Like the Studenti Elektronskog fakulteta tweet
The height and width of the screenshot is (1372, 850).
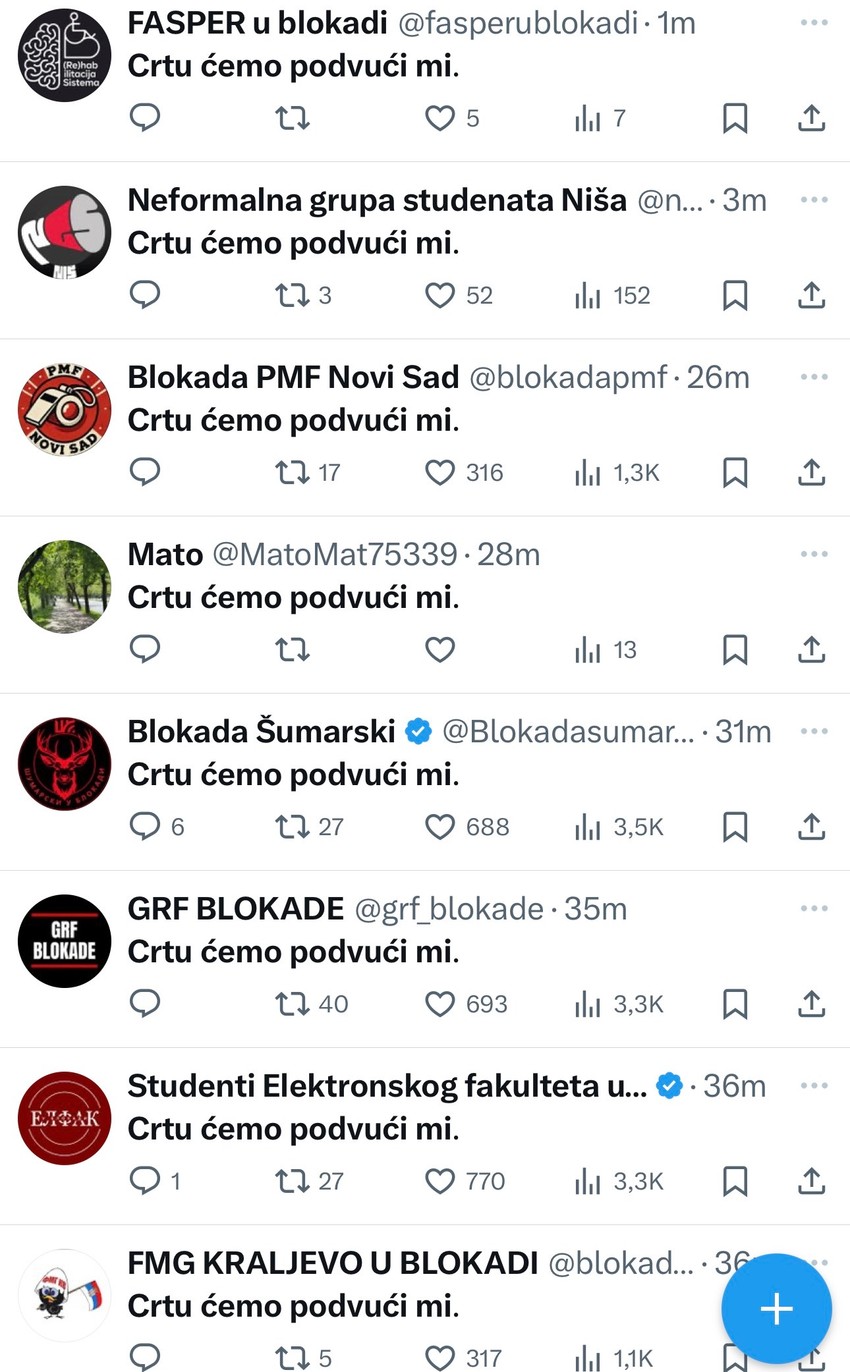point(440,1181)
